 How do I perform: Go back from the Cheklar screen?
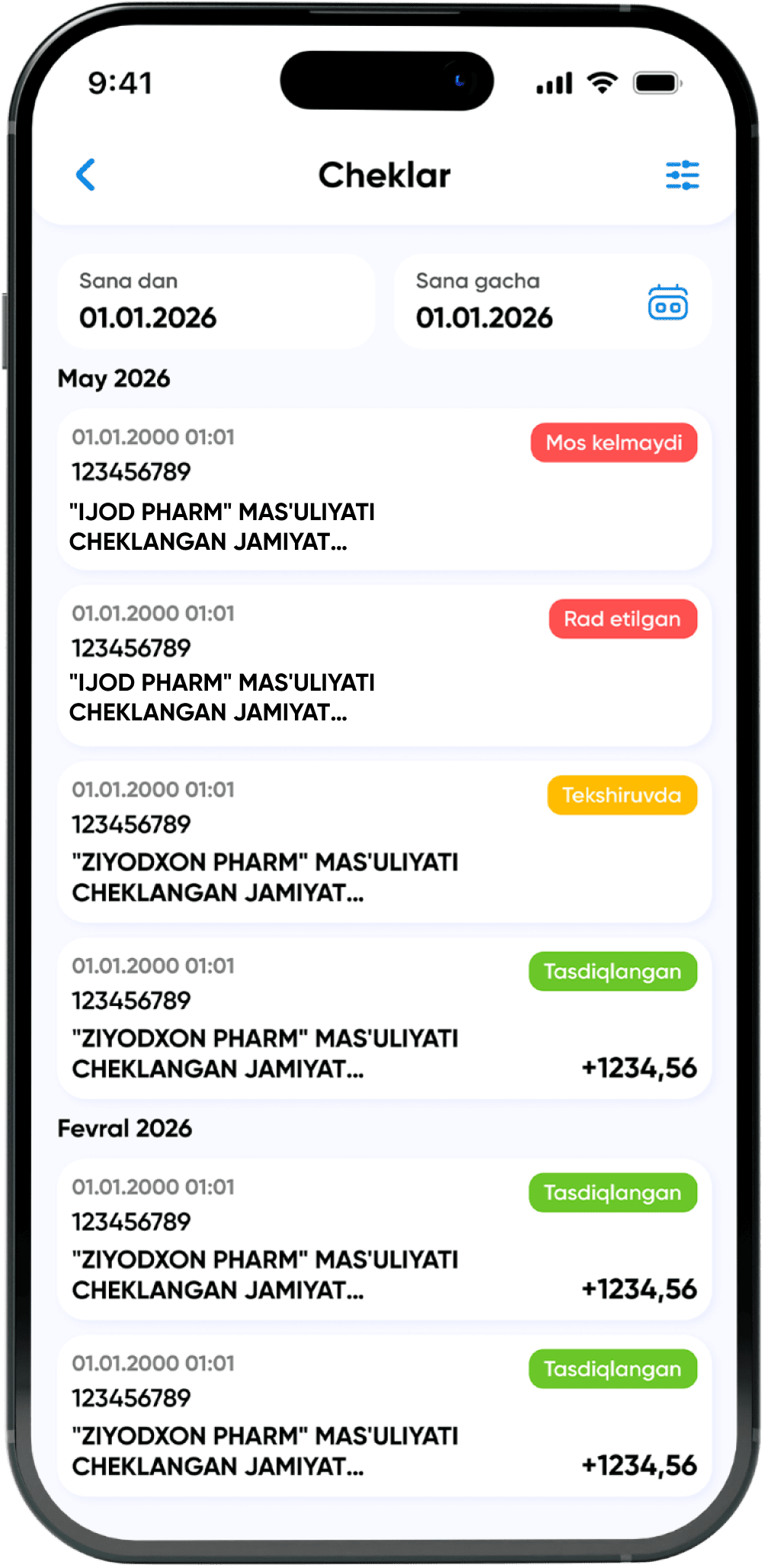click(x=86, y=175)
